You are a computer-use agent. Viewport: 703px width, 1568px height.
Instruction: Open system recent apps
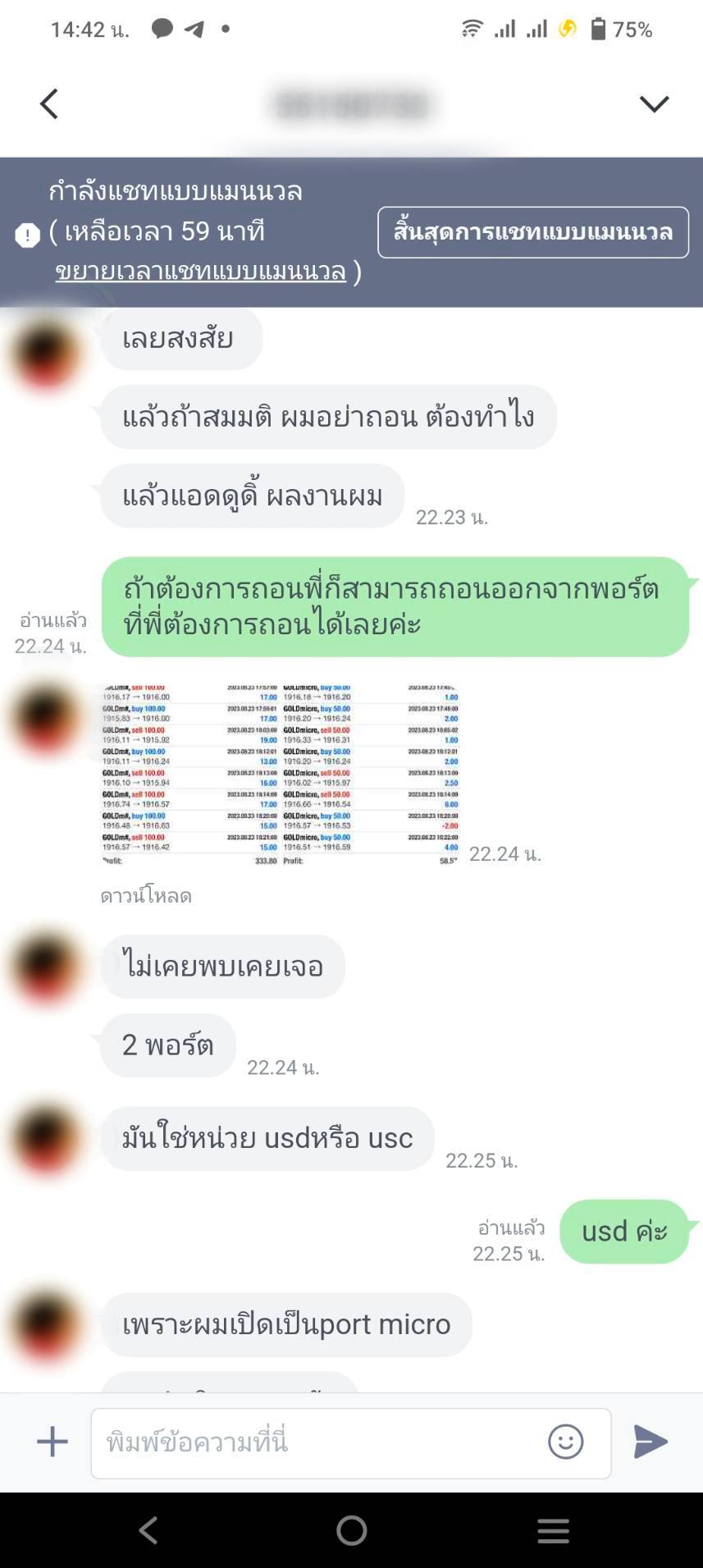tap(553, 1530)
